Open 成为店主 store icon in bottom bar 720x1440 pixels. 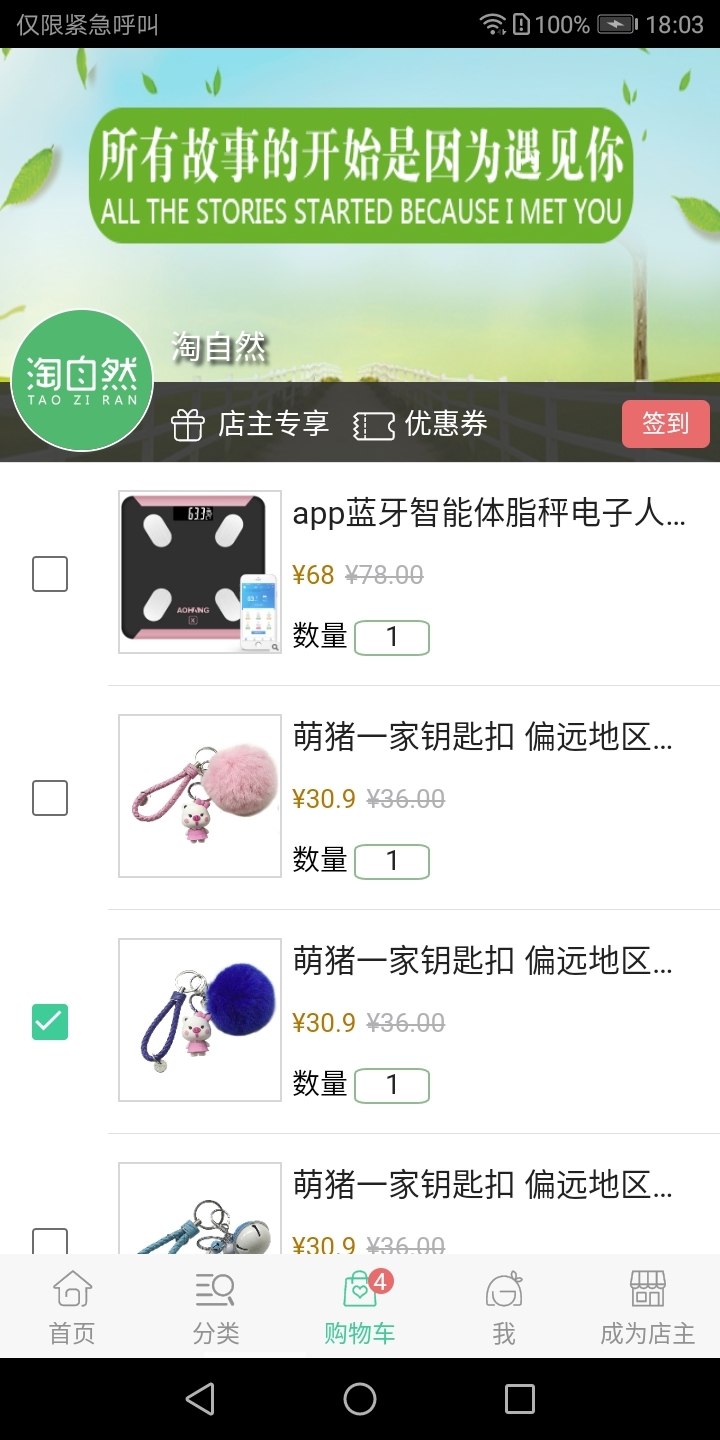pos(647,1295)
